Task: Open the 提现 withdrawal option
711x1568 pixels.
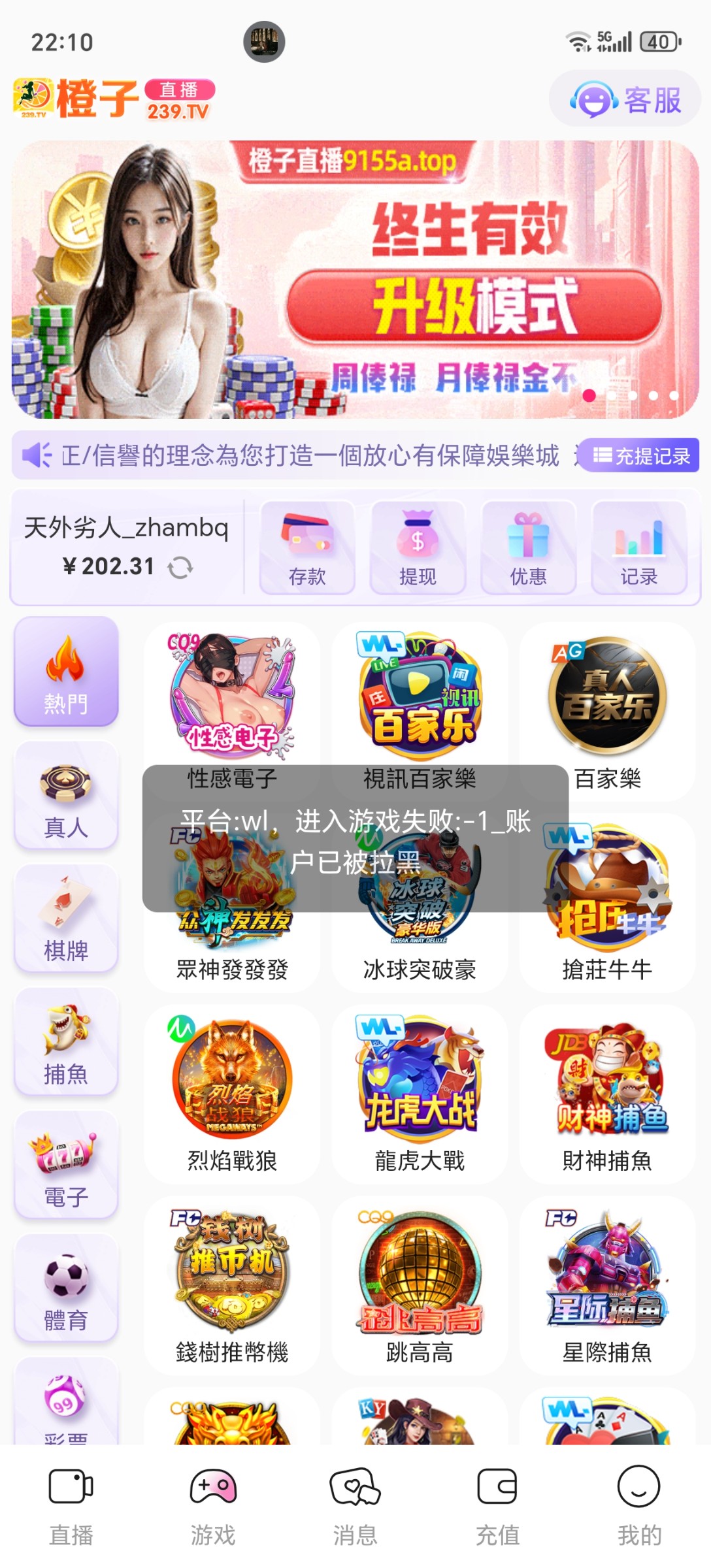Action: (x=418, y=548)
